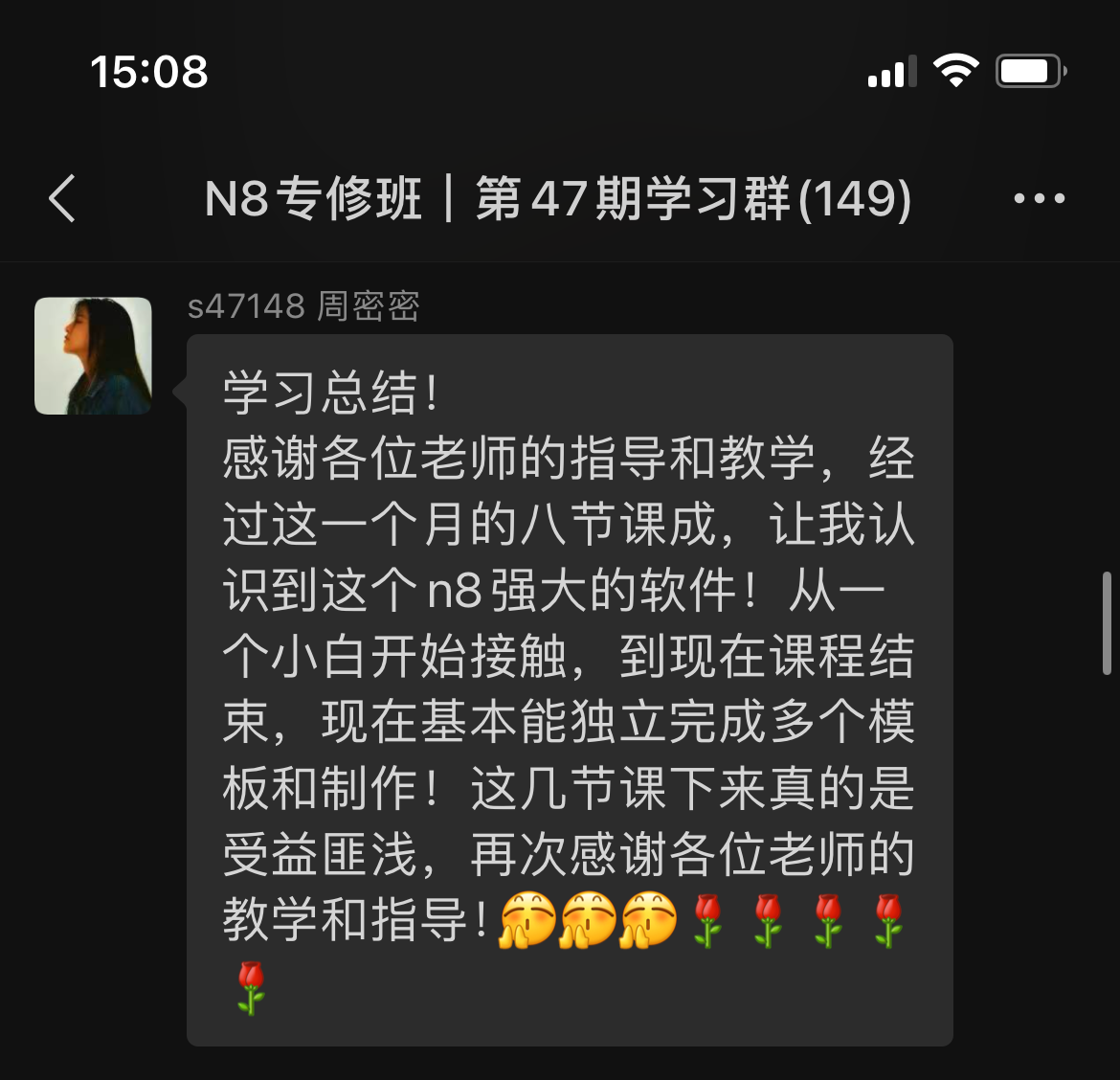Open 周密密's profile avatar
The image size is (1120, 1080).
coord(93,356)
